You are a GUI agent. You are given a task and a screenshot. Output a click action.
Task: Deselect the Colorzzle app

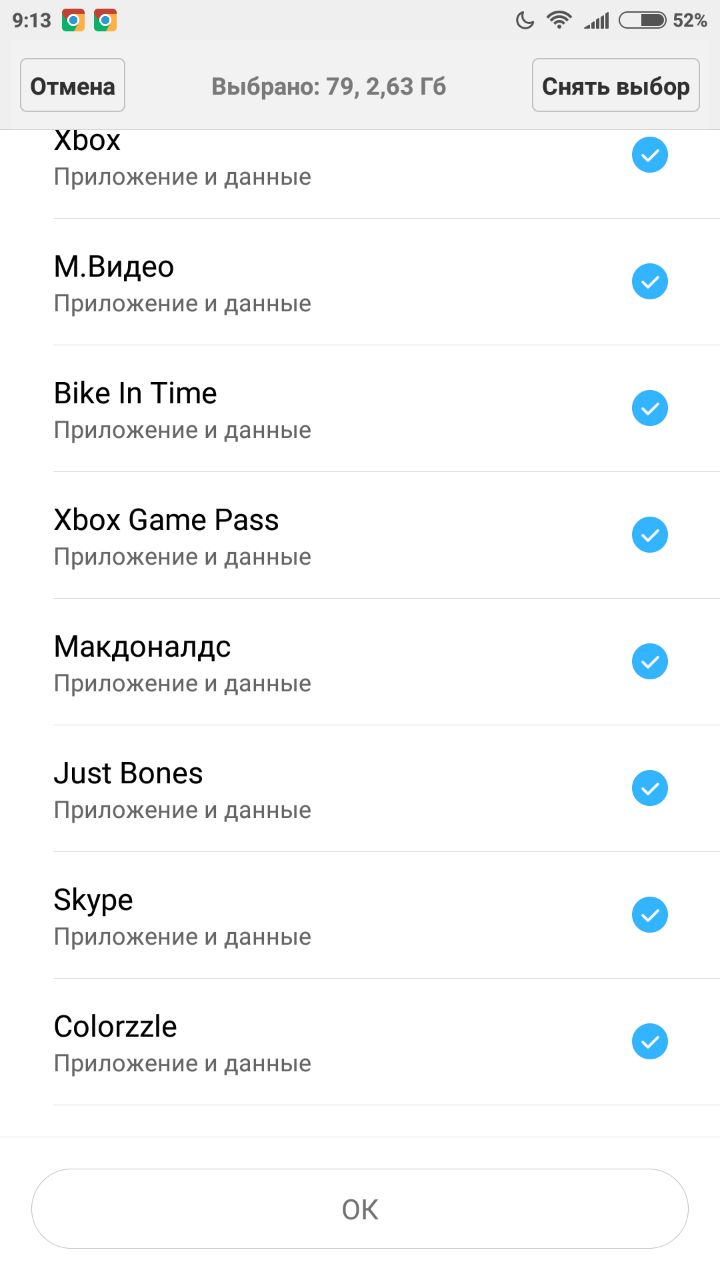[x=650, y=1042]
